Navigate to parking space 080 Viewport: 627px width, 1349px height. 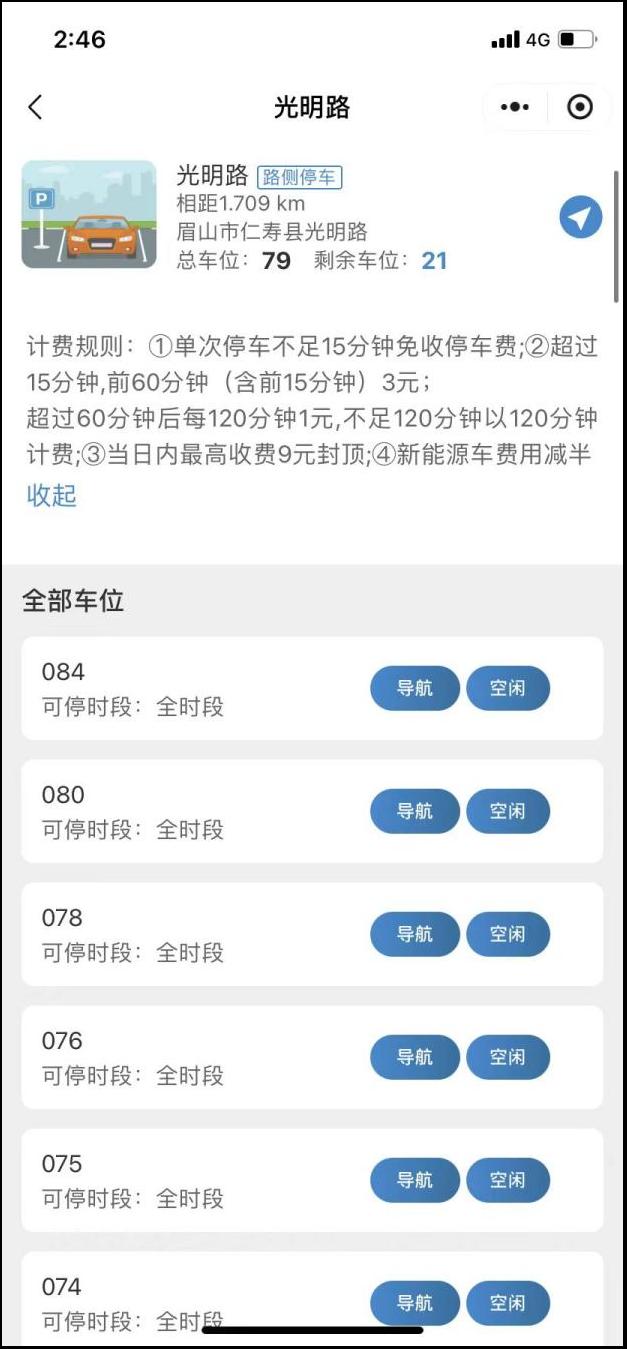coord(415,811)
